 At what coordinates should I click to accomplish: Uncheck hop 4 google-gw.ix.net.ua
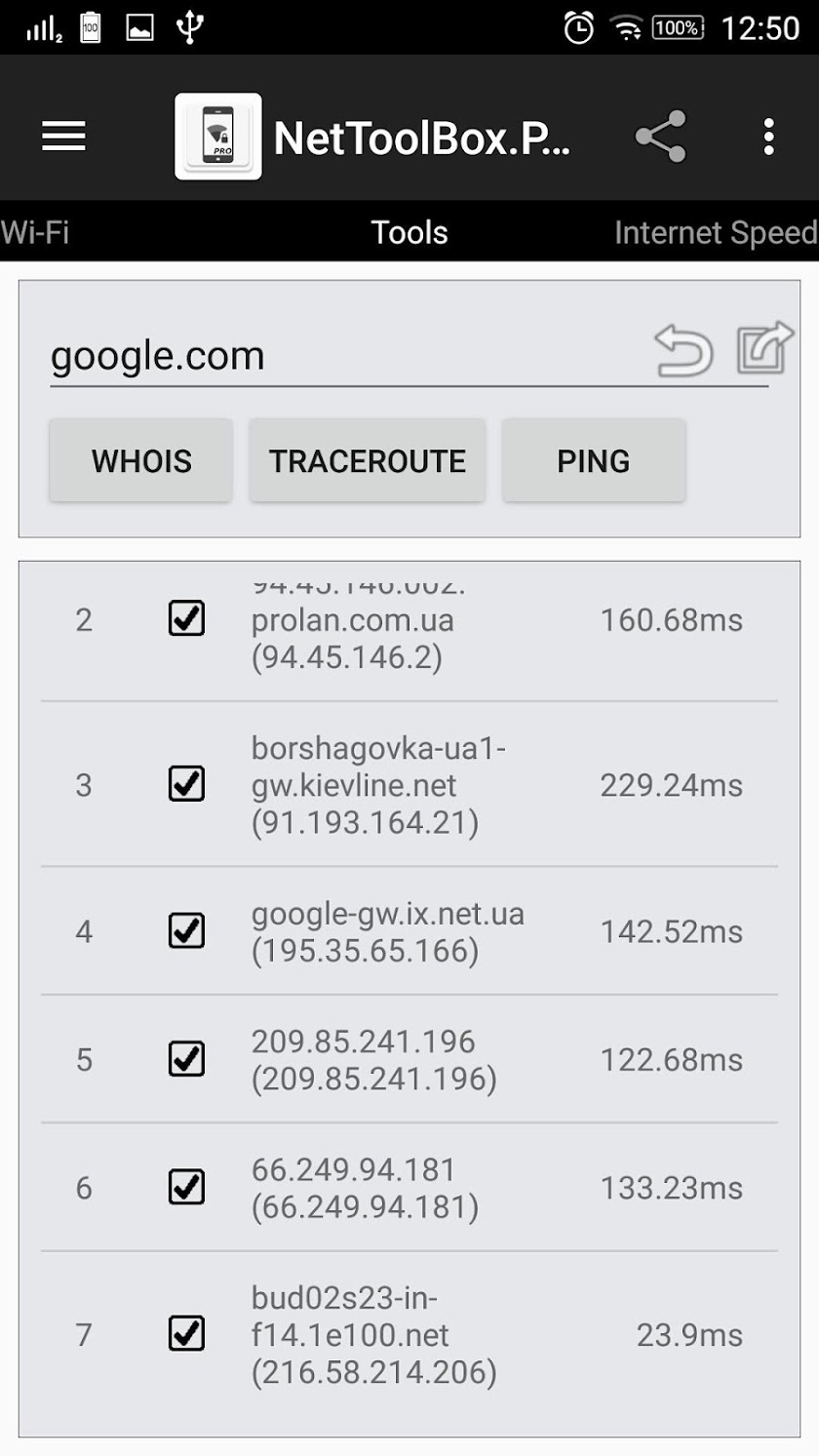click(186, 930)
